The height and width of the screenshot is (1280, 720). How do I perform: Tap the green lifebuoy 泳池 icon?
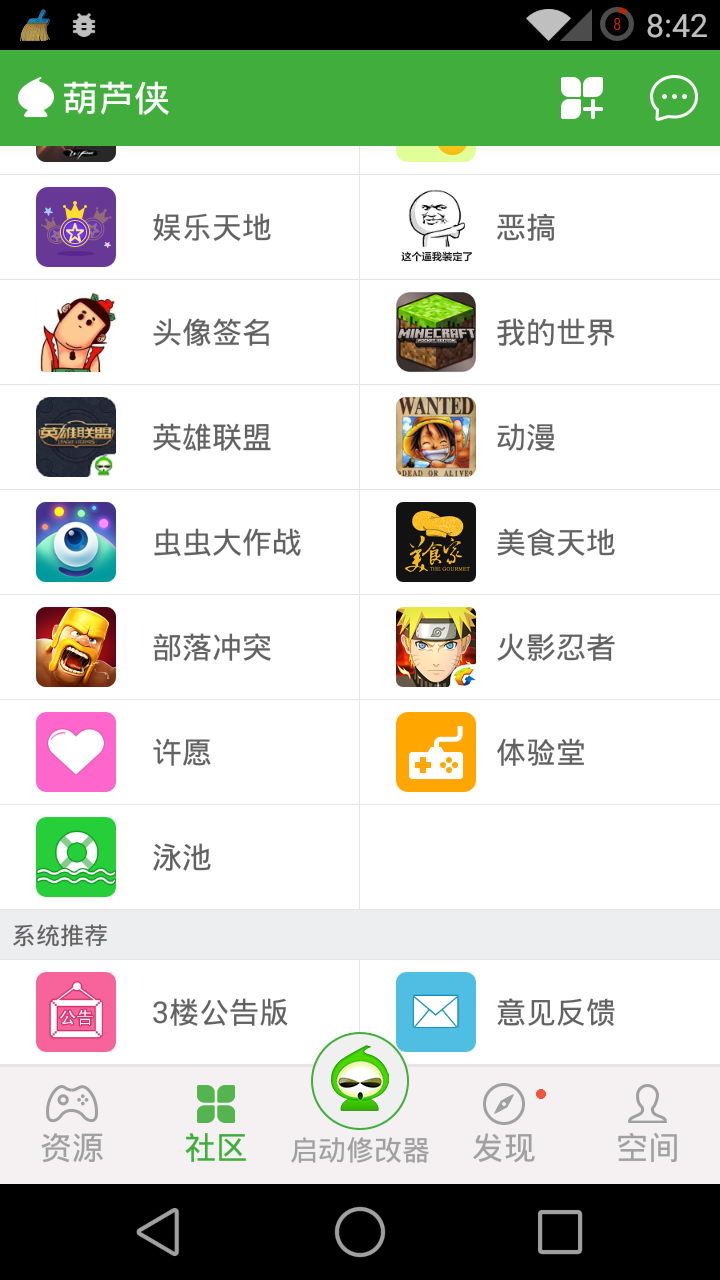(75, 857)
